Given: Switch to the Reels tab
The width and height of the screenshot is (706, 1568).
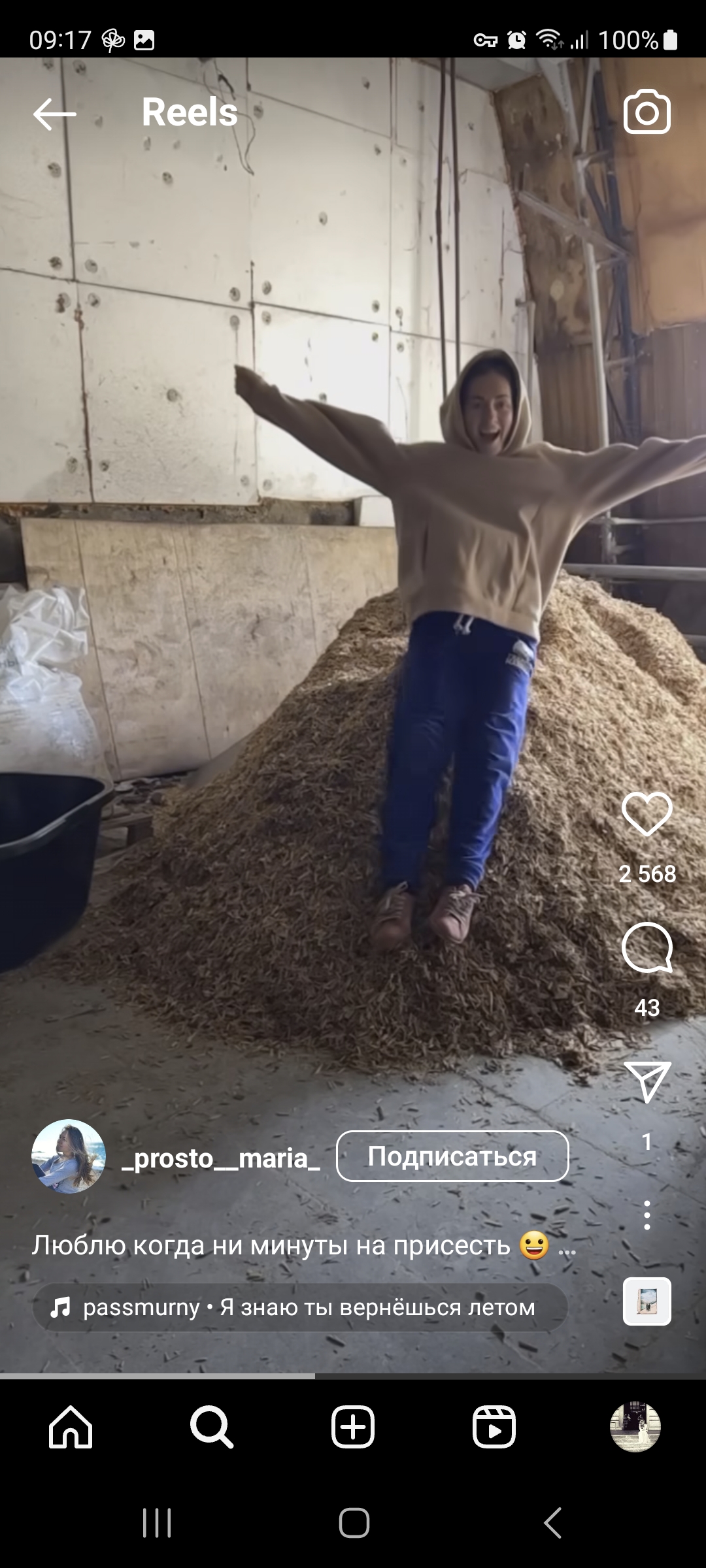Looking at the screenshot, I should point(494,1427).
